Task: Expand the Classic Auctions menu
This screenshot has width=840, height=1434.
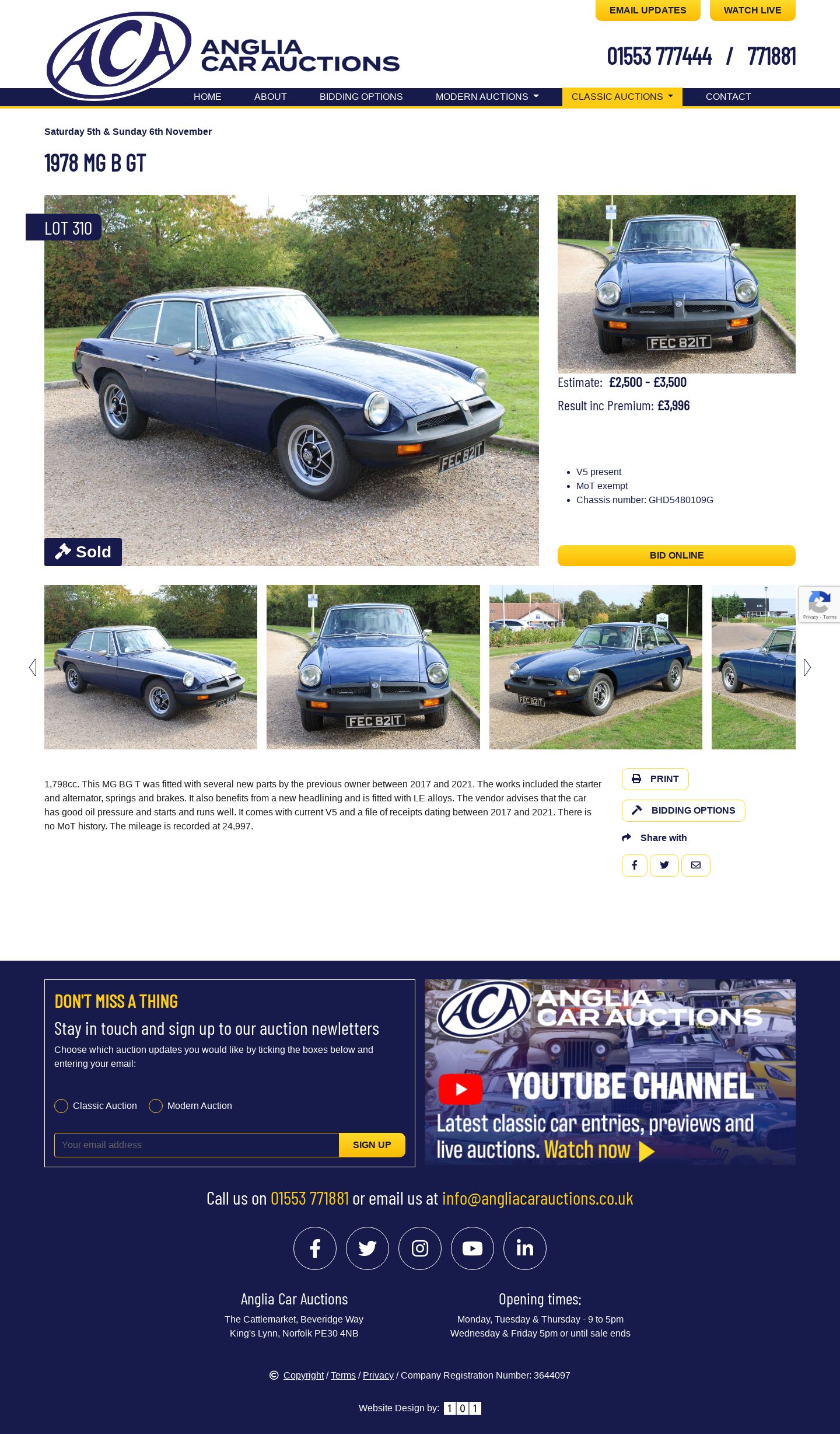Action: (622, 97)
